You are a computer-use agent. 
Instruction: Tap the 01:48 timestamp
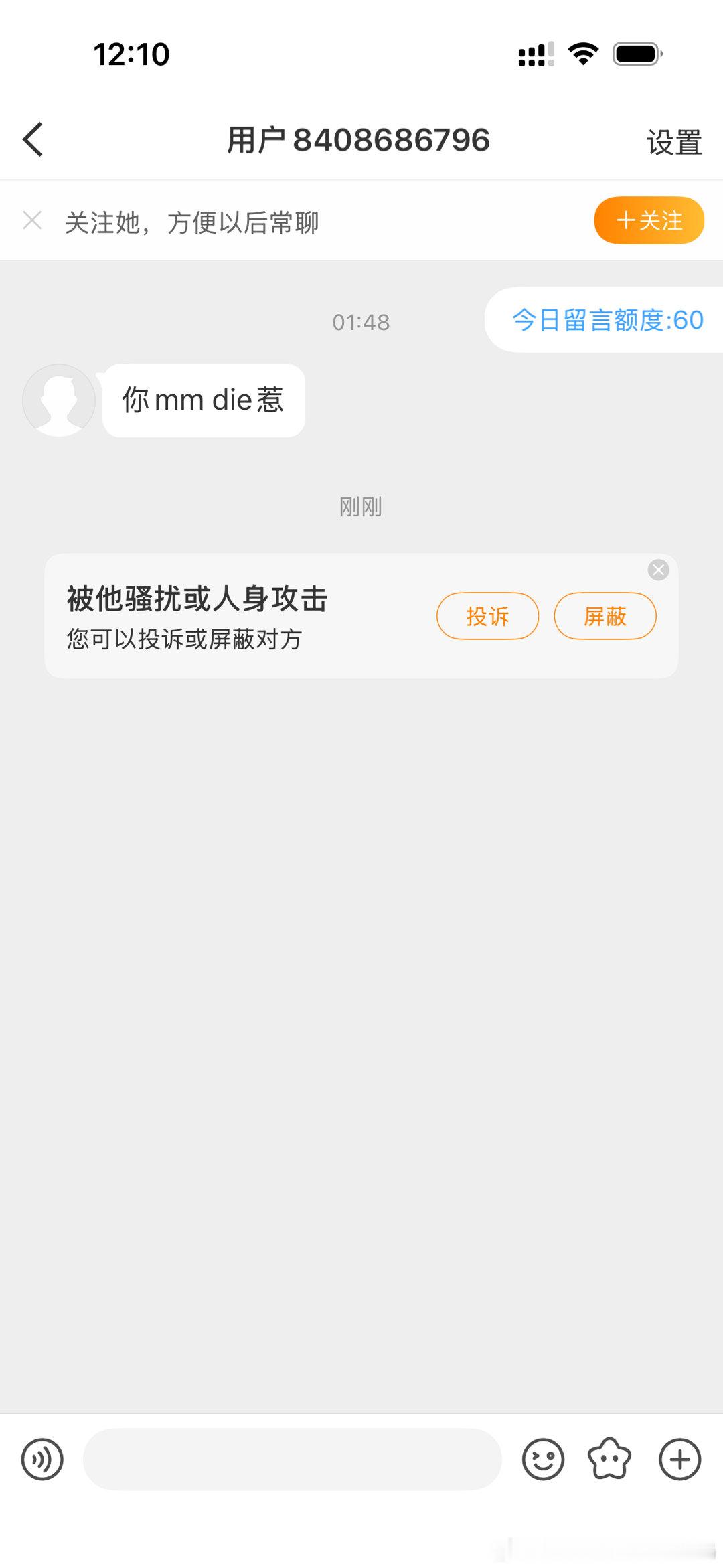tap(361, 322)
